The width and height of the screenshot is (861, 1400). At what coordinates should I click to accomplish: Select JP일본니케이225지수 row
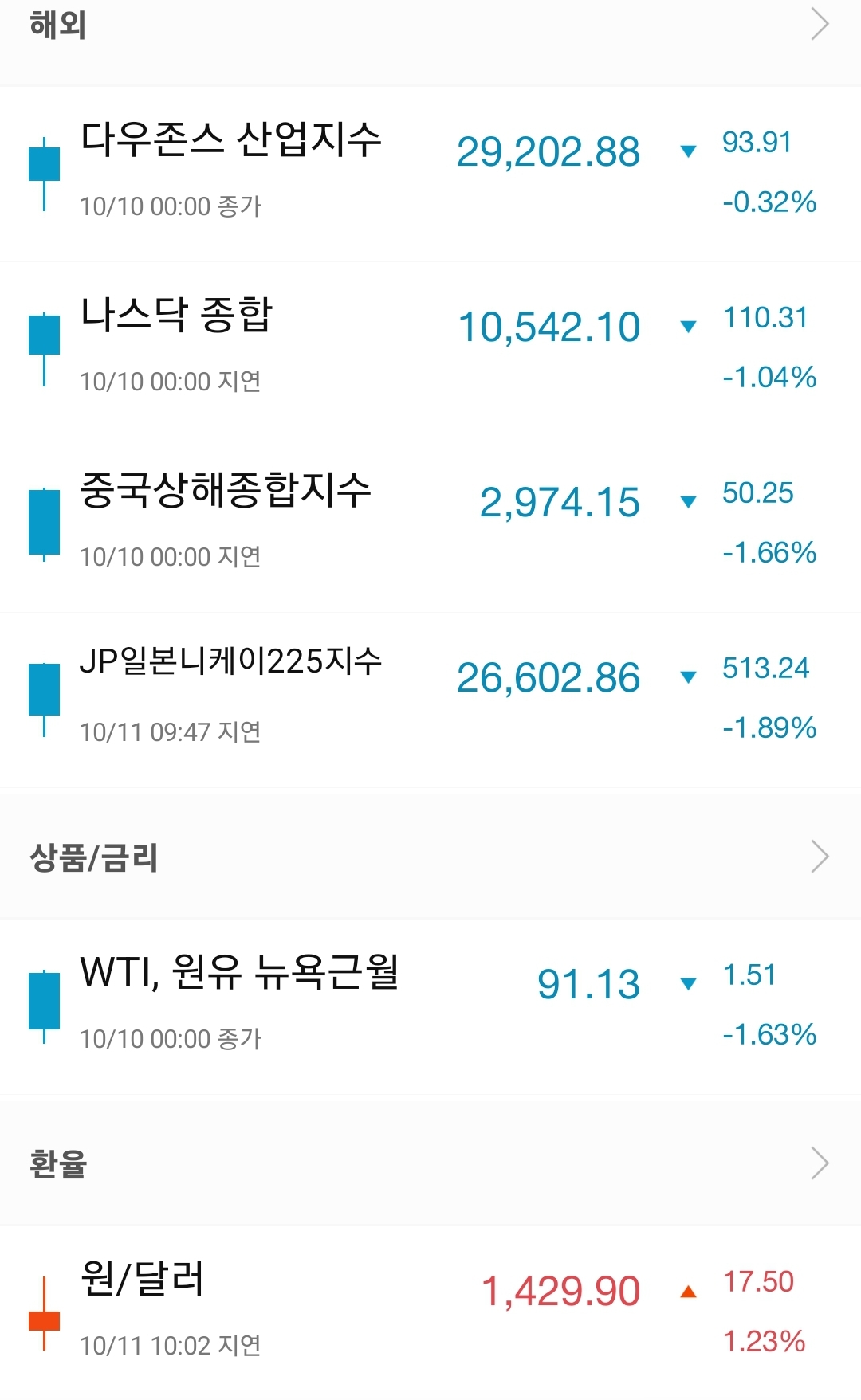pyautogui.click(x=431, y=700)
